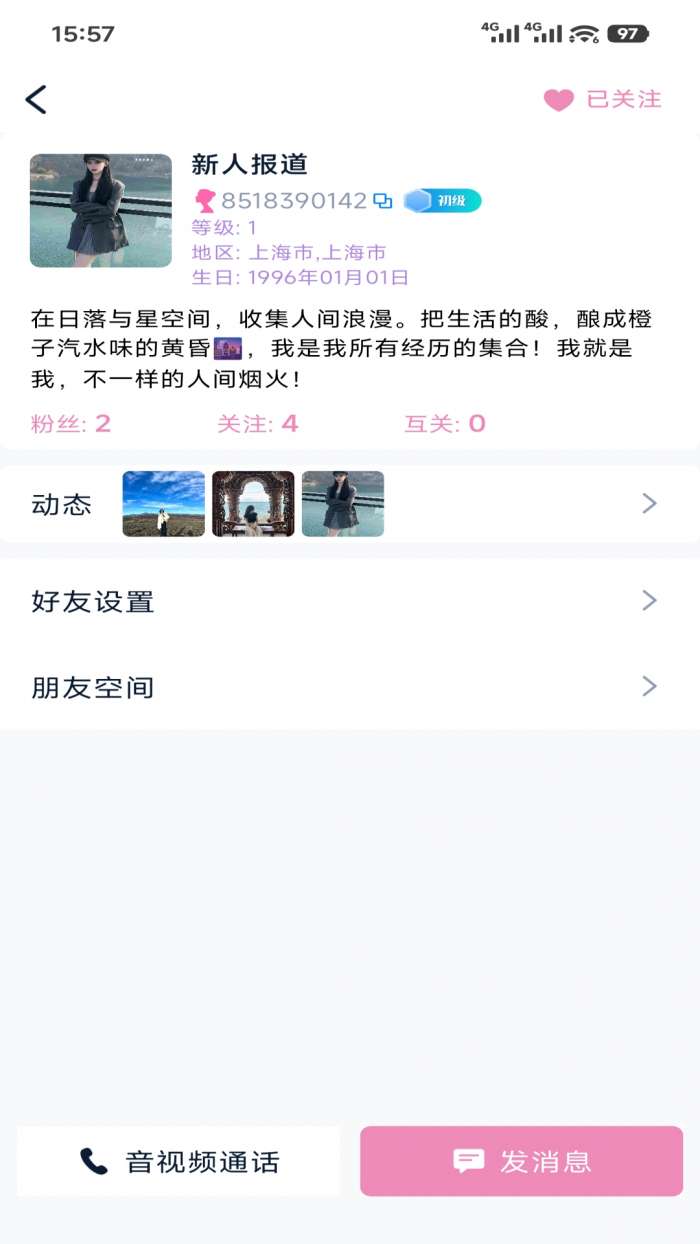
Task: View the 关注 following list
Action: click(x=258, y=423)
